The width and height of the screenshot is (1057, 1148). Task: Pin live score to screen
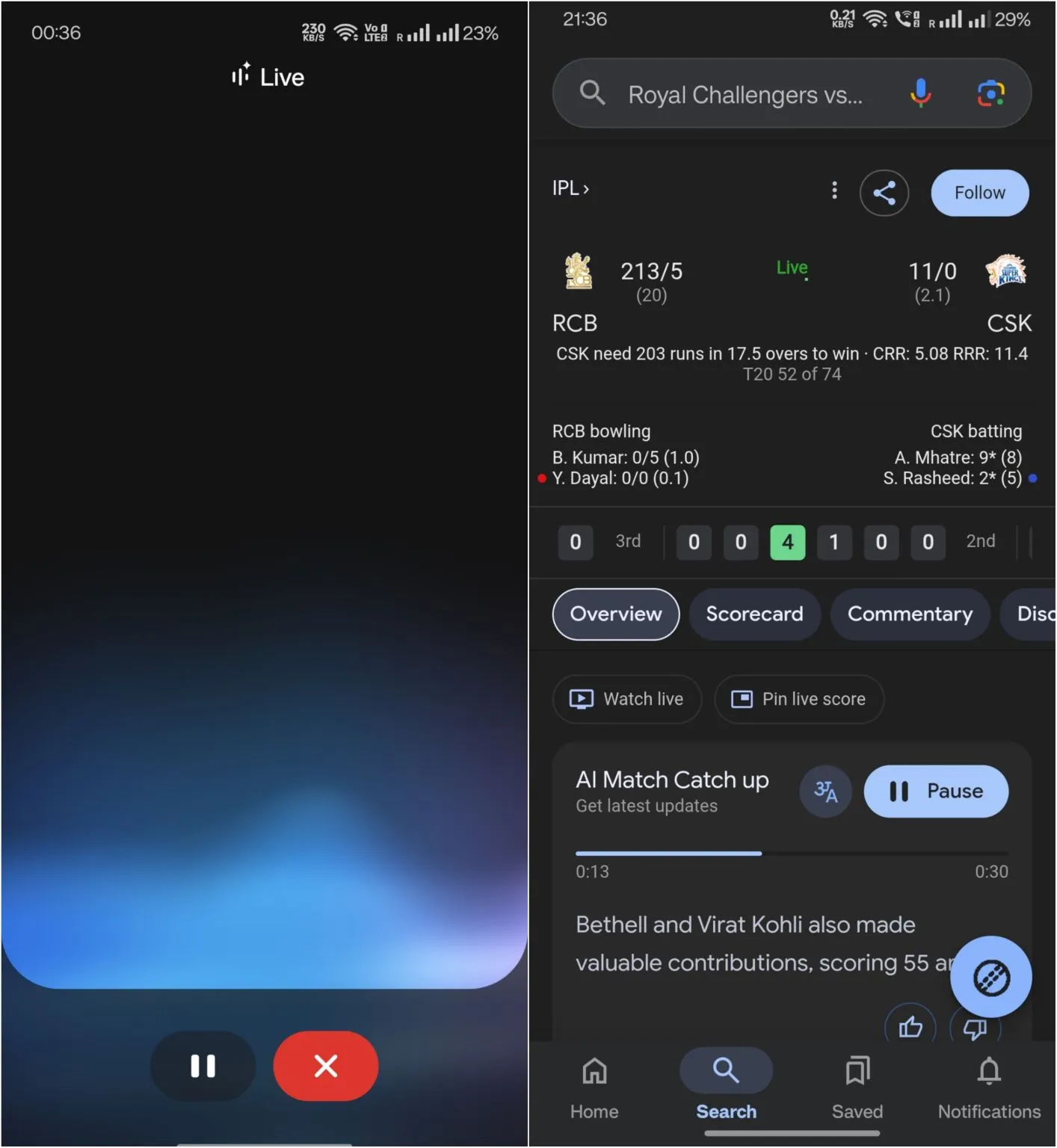[798, 700]
